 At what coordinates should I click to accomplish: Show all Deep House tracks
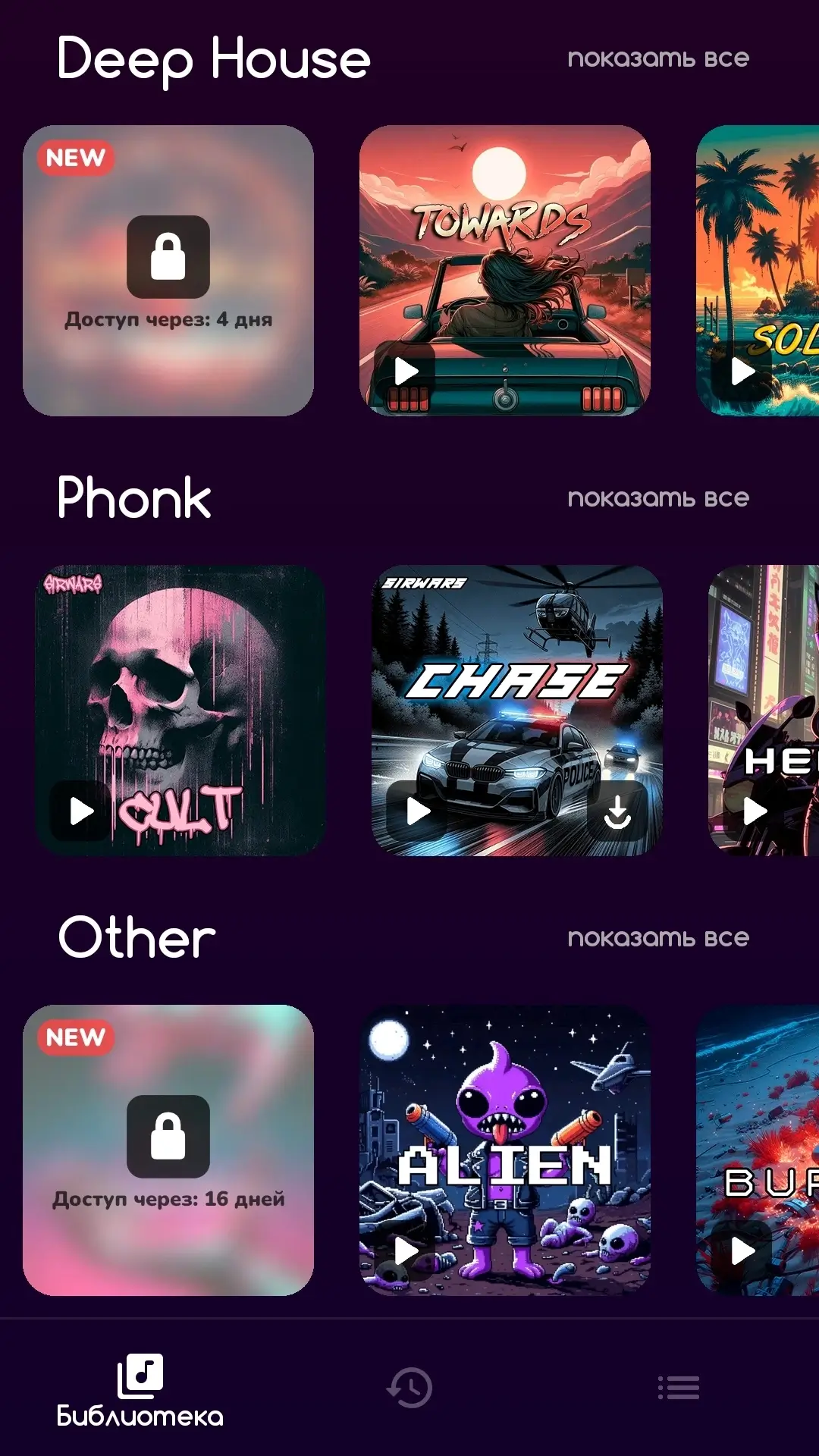click(x=658, y=58)
